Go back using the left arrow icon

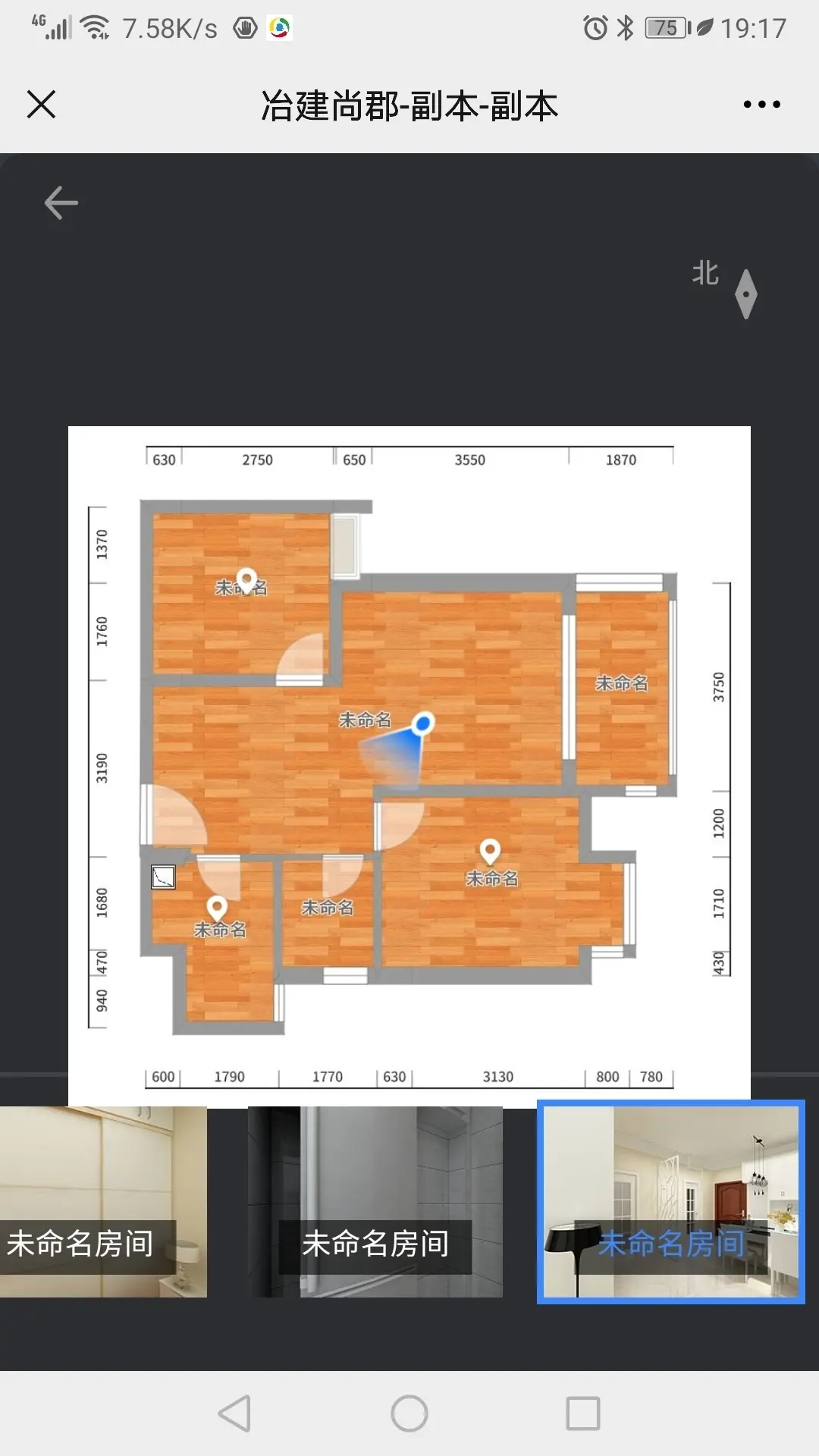[x=61, y=203]
